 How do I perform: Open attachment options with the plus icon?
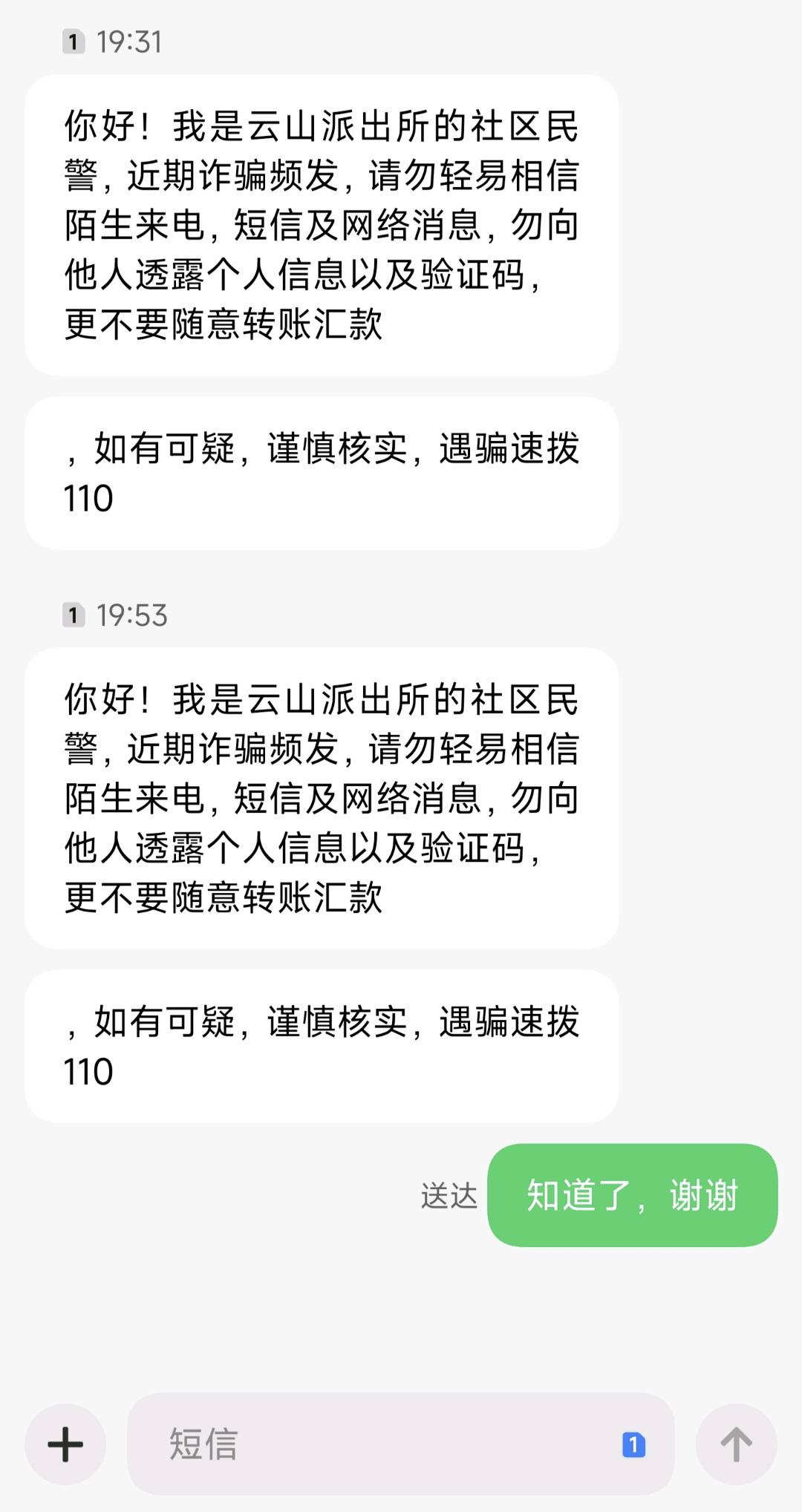click(65, 1444)
